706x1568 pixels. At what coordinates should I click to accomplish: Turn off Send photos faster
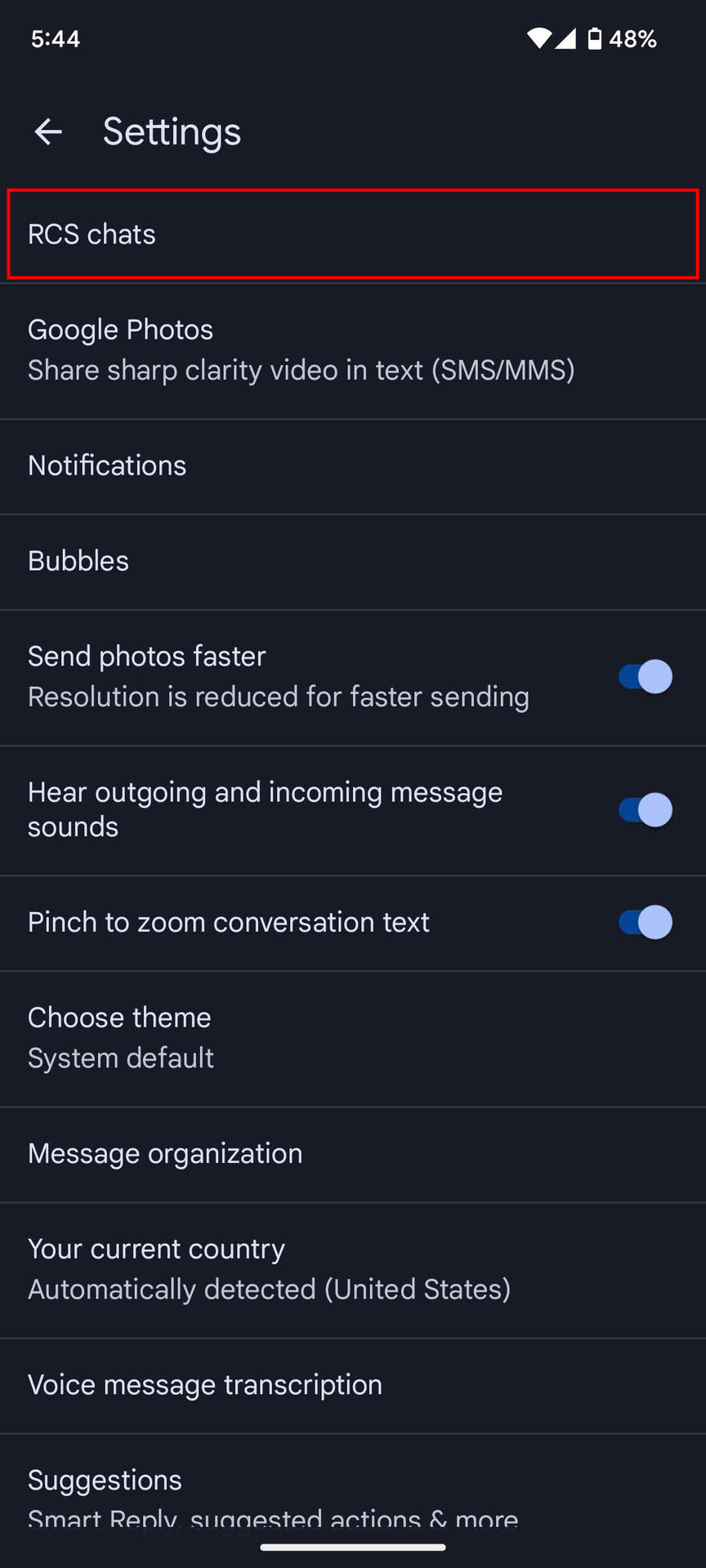point(645,677)
